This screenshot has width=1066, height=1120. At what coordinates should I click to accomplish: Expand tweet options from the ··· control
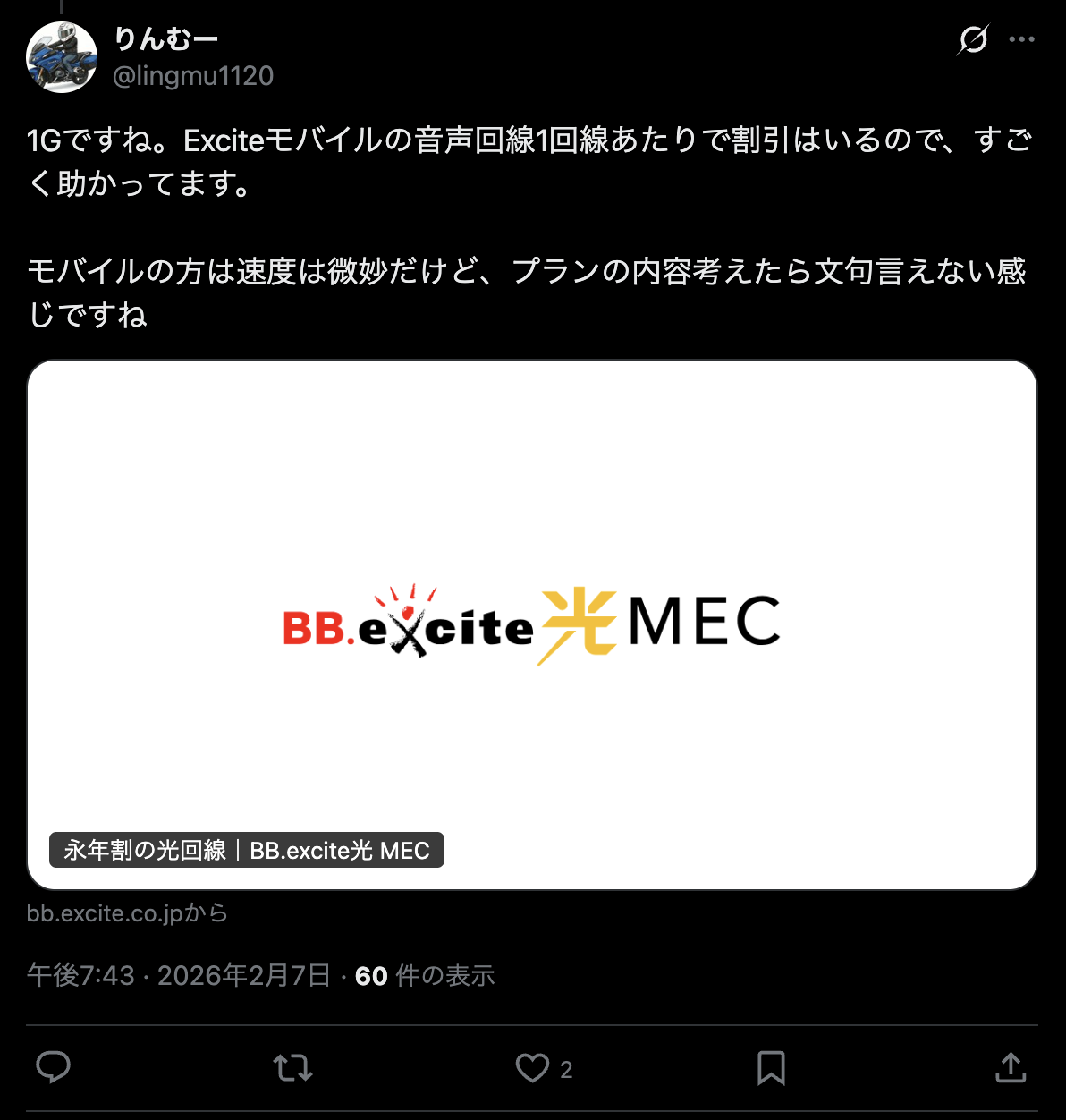tap(1021, 39)
